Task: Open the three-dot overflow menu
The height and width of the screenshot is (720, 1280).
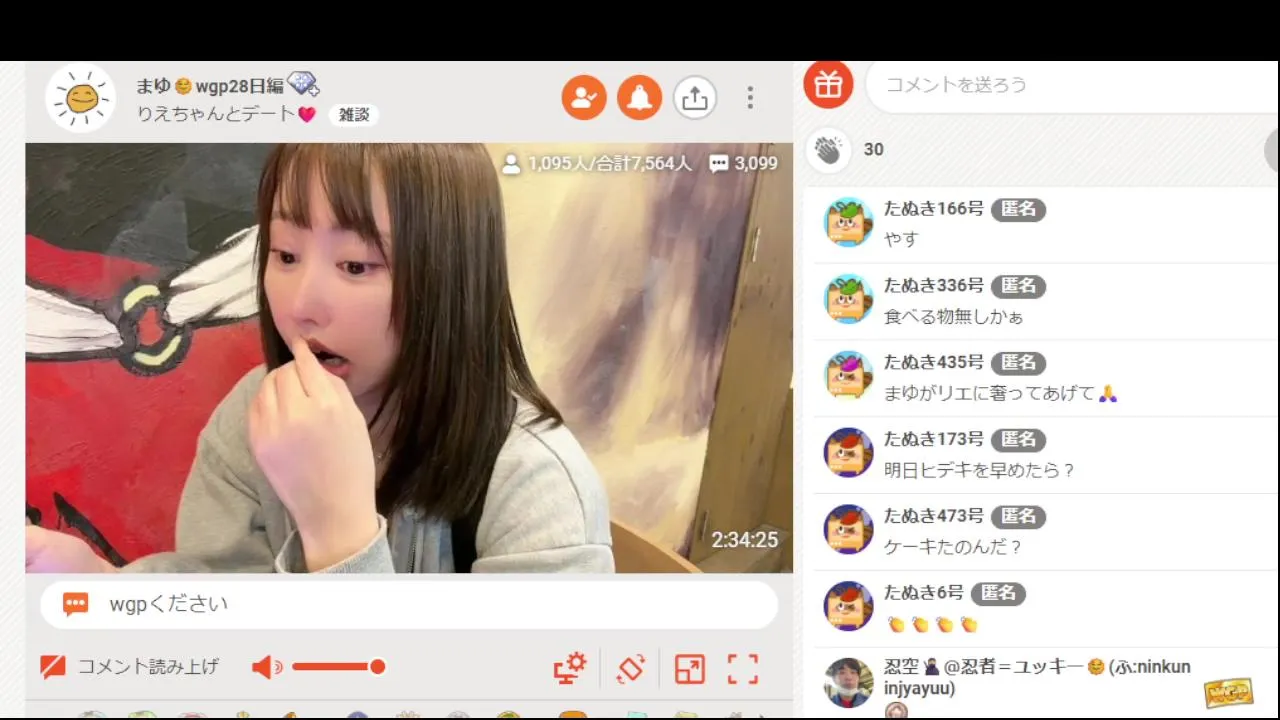Action: click(x=750, y=98)
